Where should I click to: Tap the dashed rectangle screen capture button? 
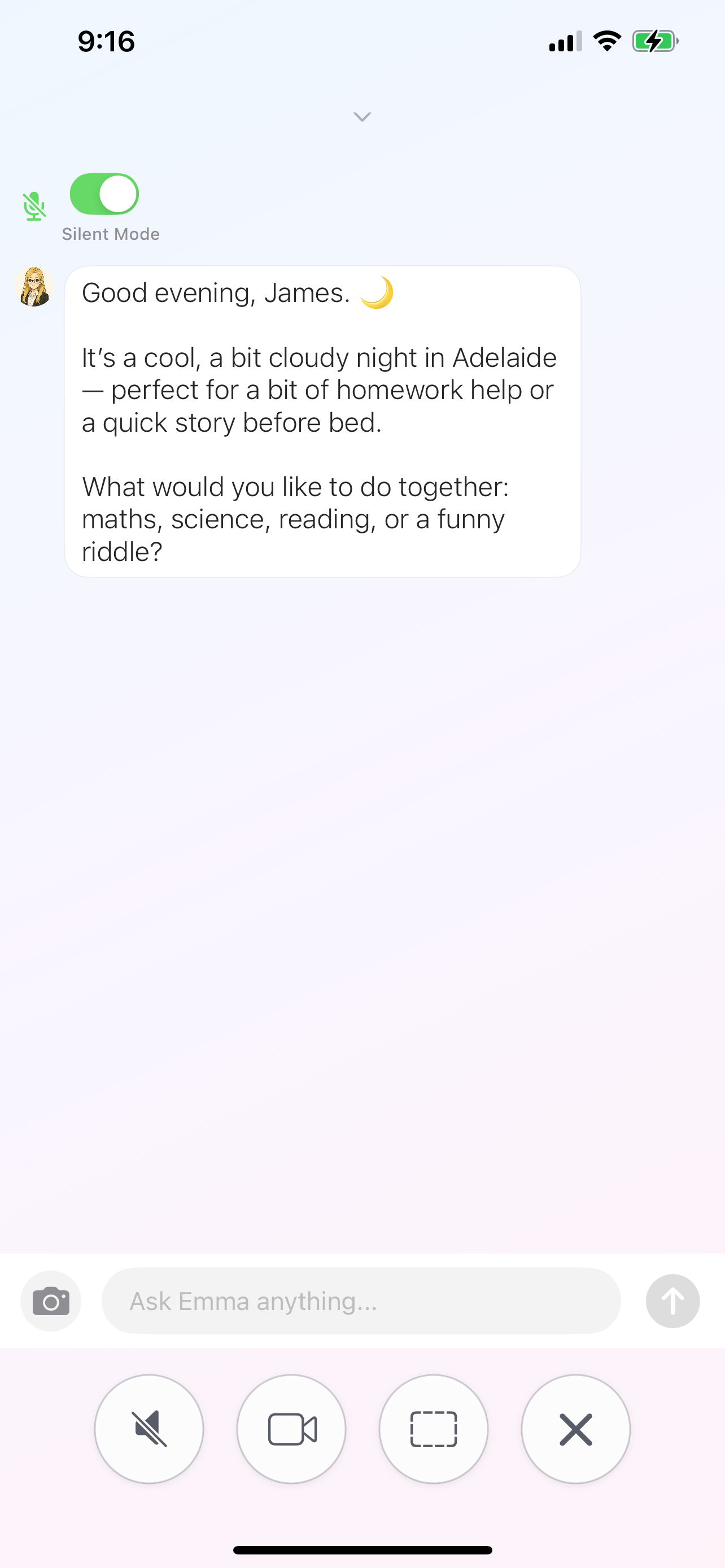(x=434, y=1429)
